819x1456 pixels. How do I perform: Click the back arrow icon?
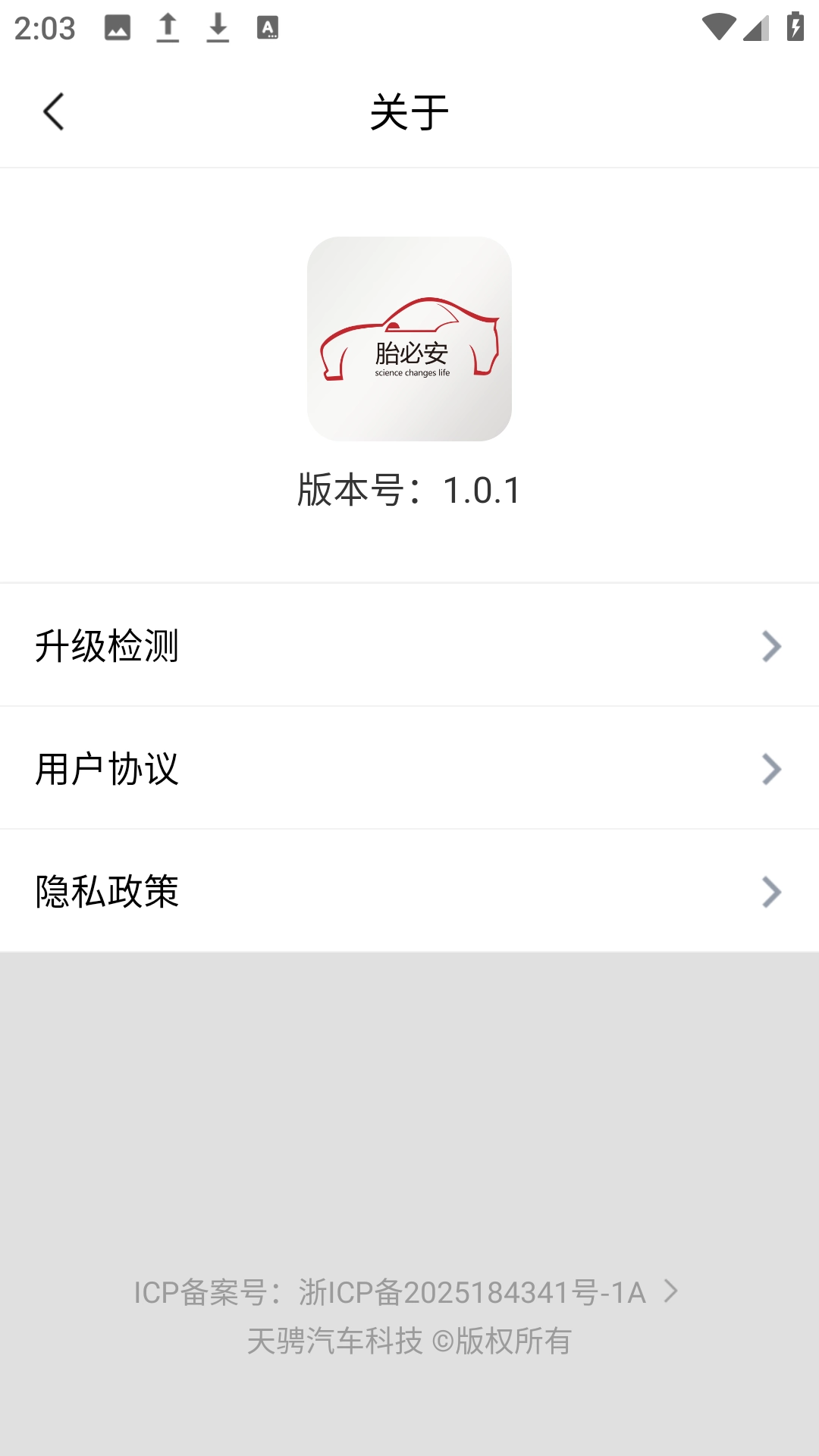pos(54,111)
